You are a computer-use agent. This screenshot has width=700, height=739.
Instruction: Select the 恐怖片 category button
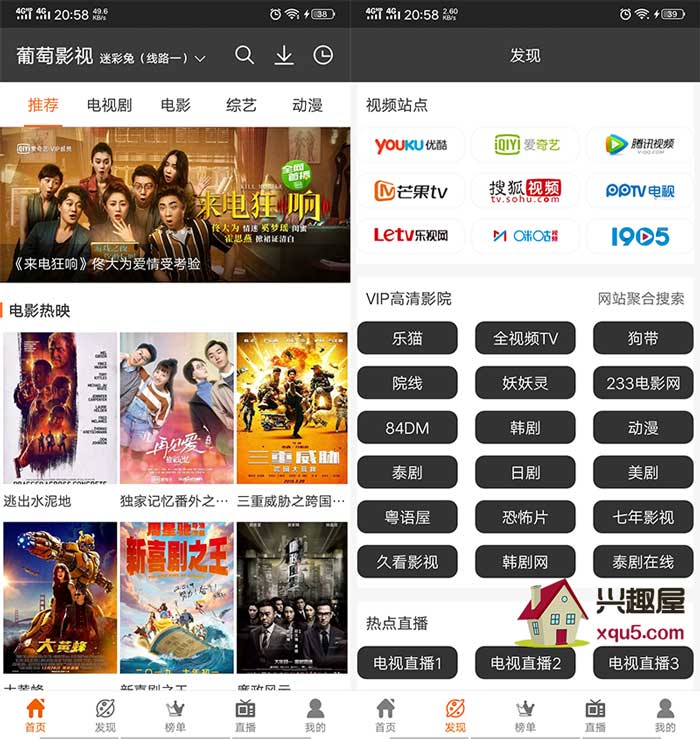click(525, 517)
